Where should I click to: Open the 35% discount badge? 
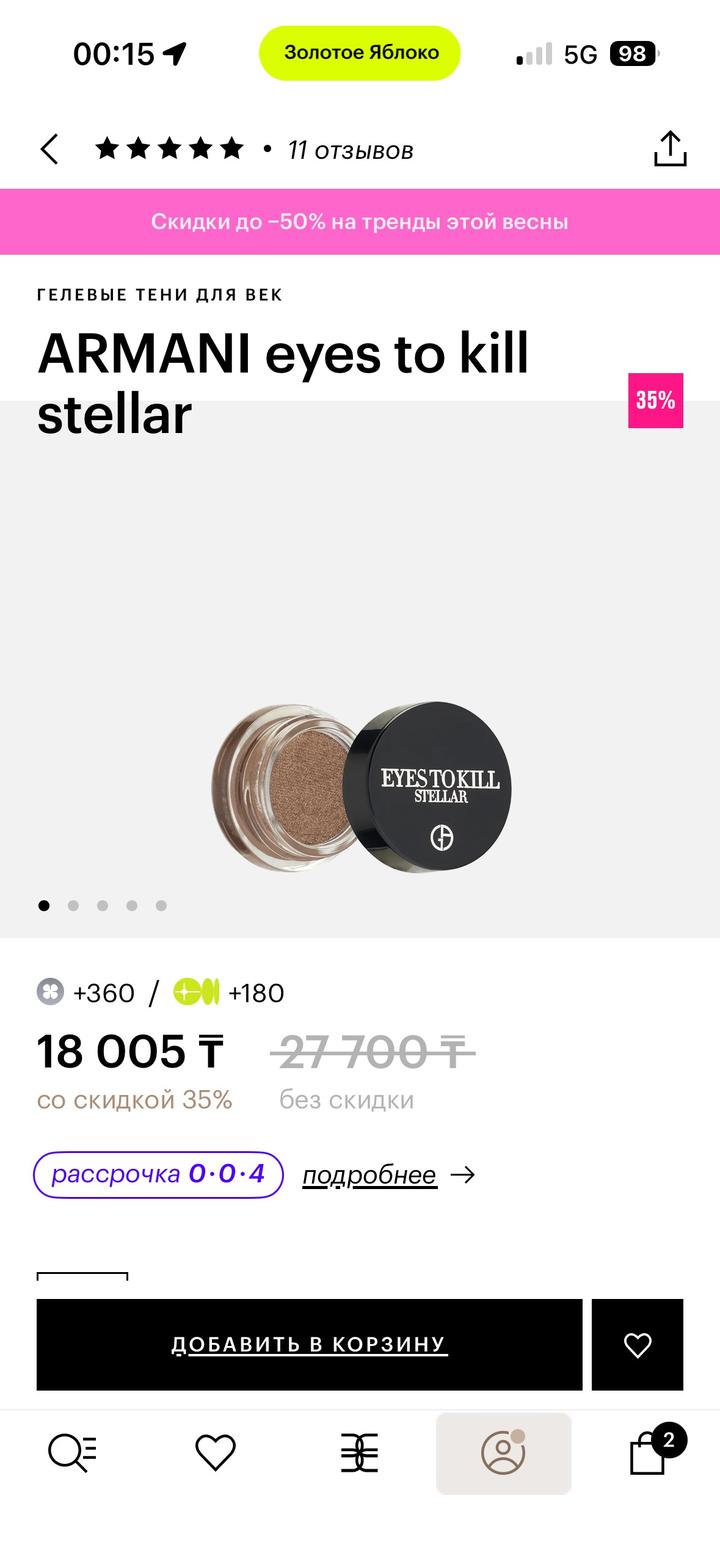tap(655, 400)
